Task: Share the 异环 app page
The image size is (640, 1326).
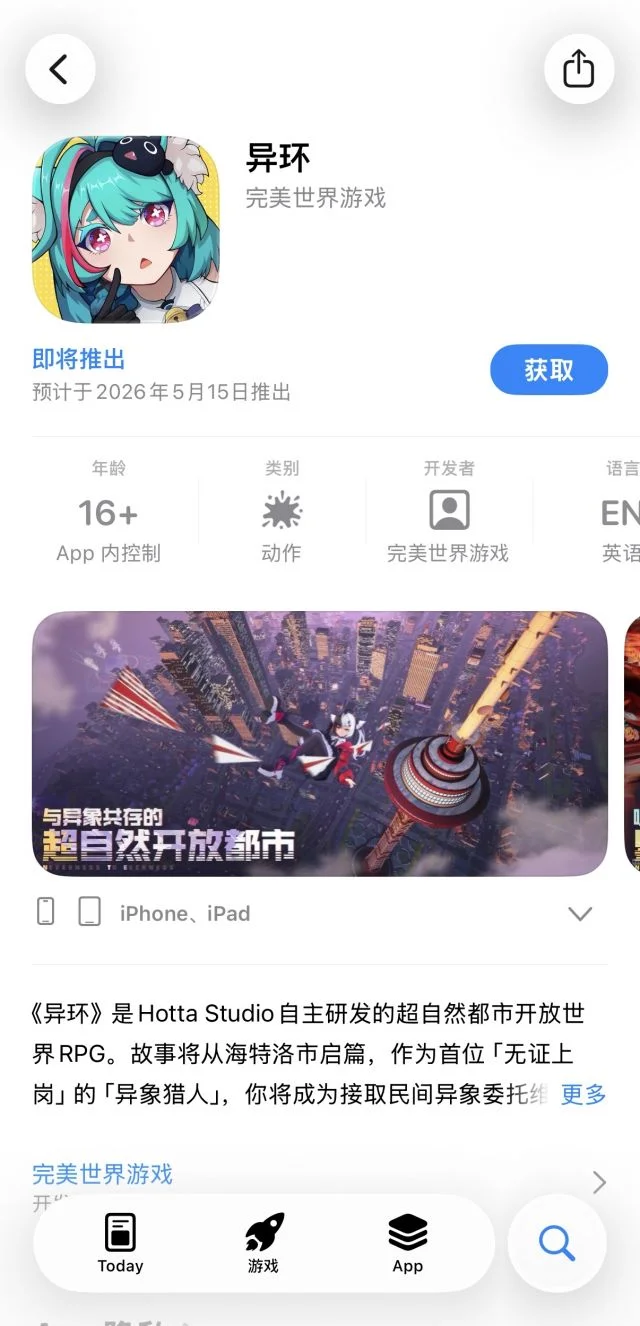Action: tap(578, 69)
